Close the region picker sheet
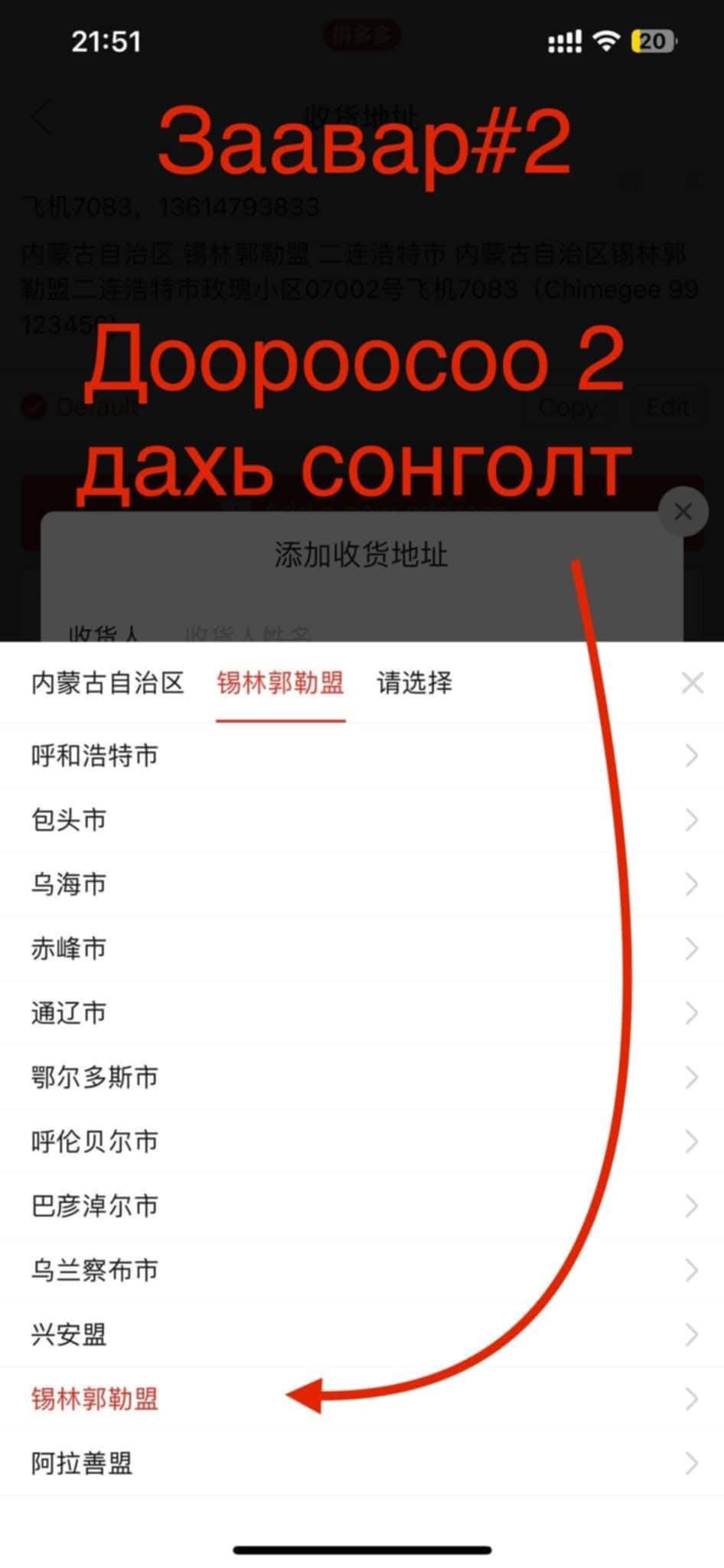 tap(692, 682)
